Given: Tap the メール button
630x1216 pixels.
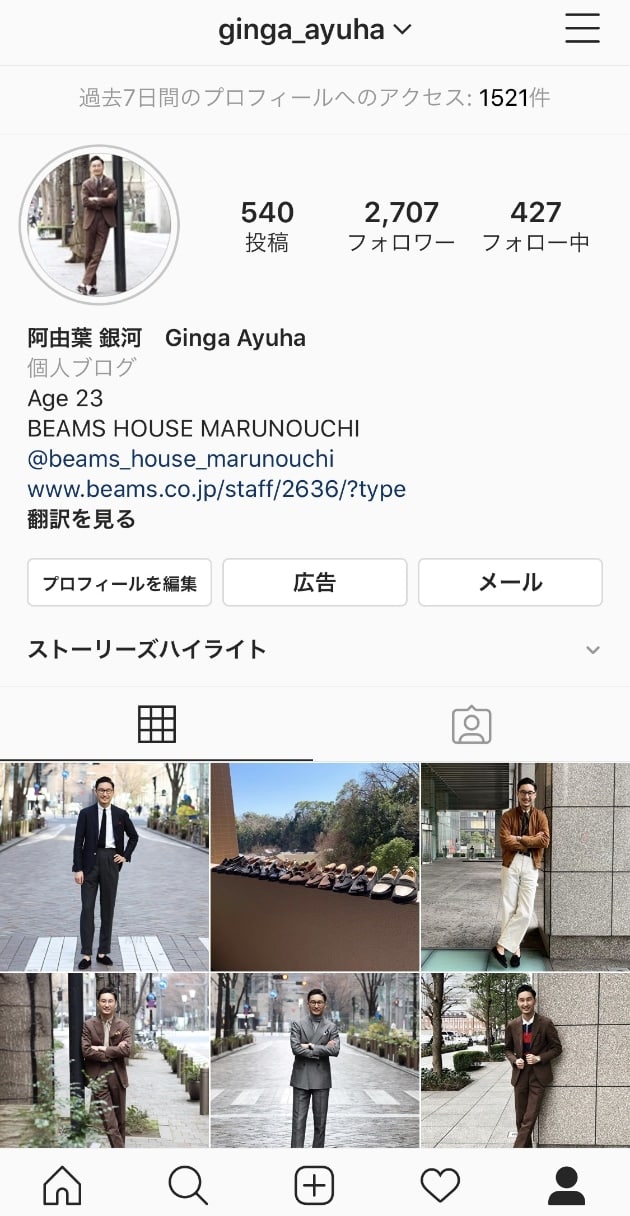Looking at the screenshot, I should pos(510,583).
